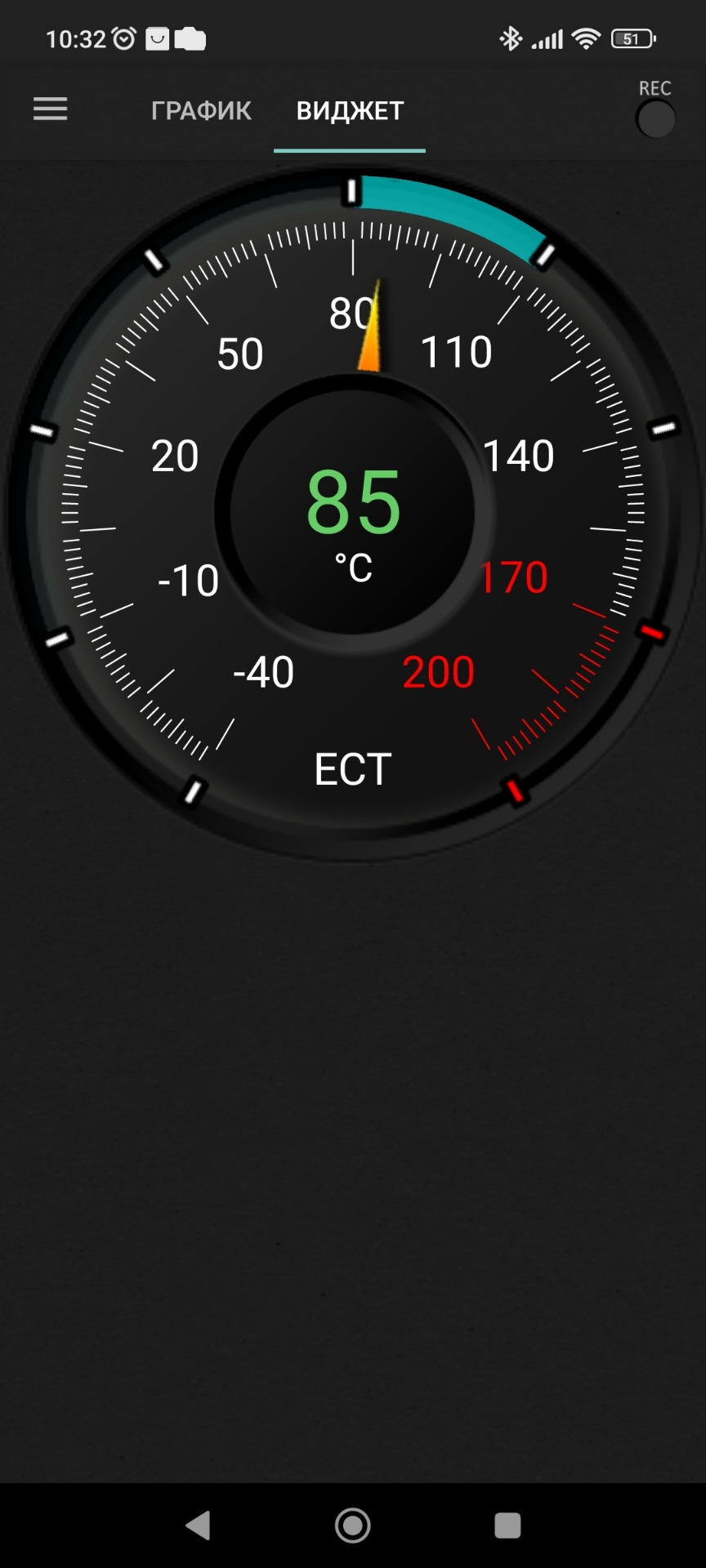This screenshot has height=1568, width=706.
Task: Start recording with the REC button
Action: coord(655,119)
